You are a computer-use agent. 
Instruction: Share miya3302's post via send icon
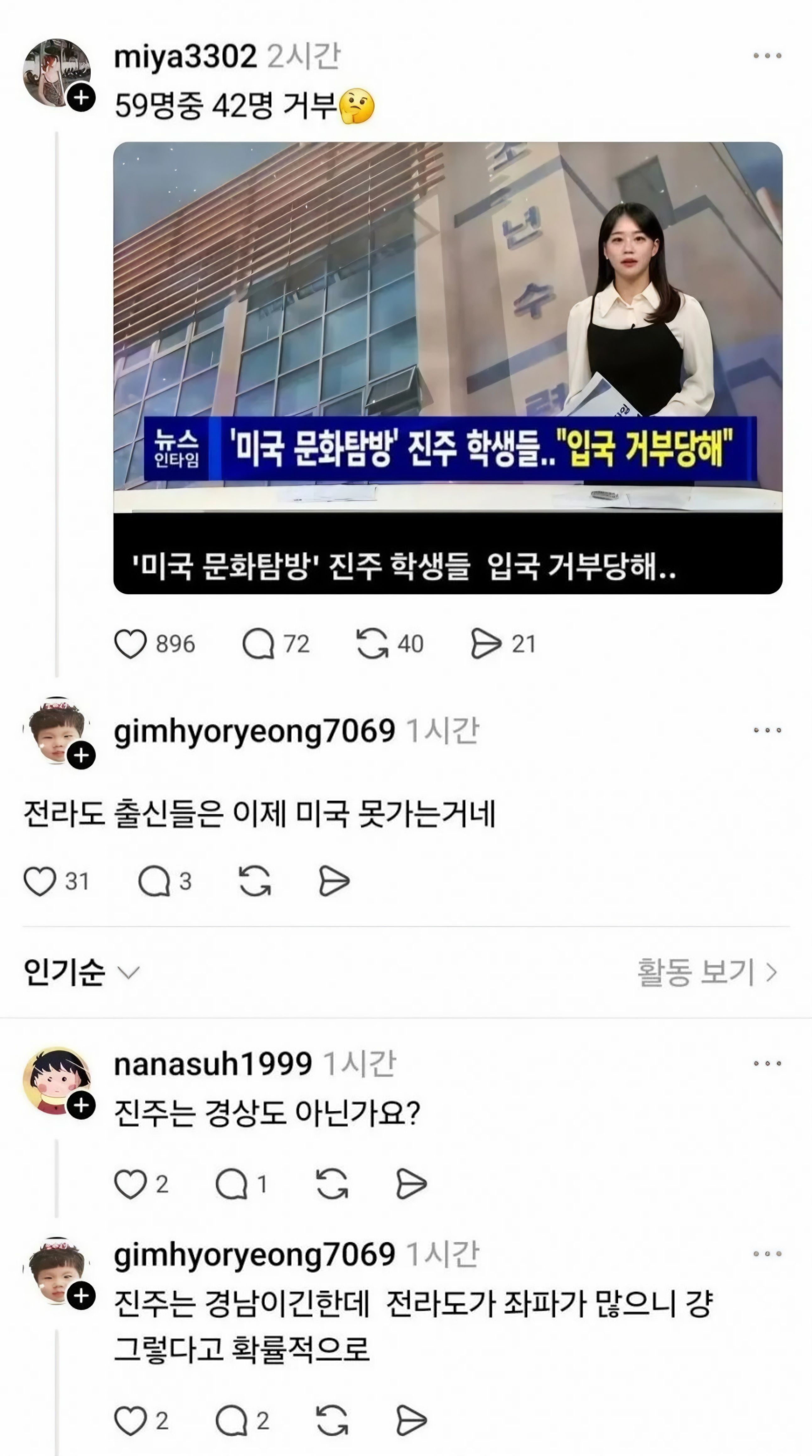(x=487, y=644)
